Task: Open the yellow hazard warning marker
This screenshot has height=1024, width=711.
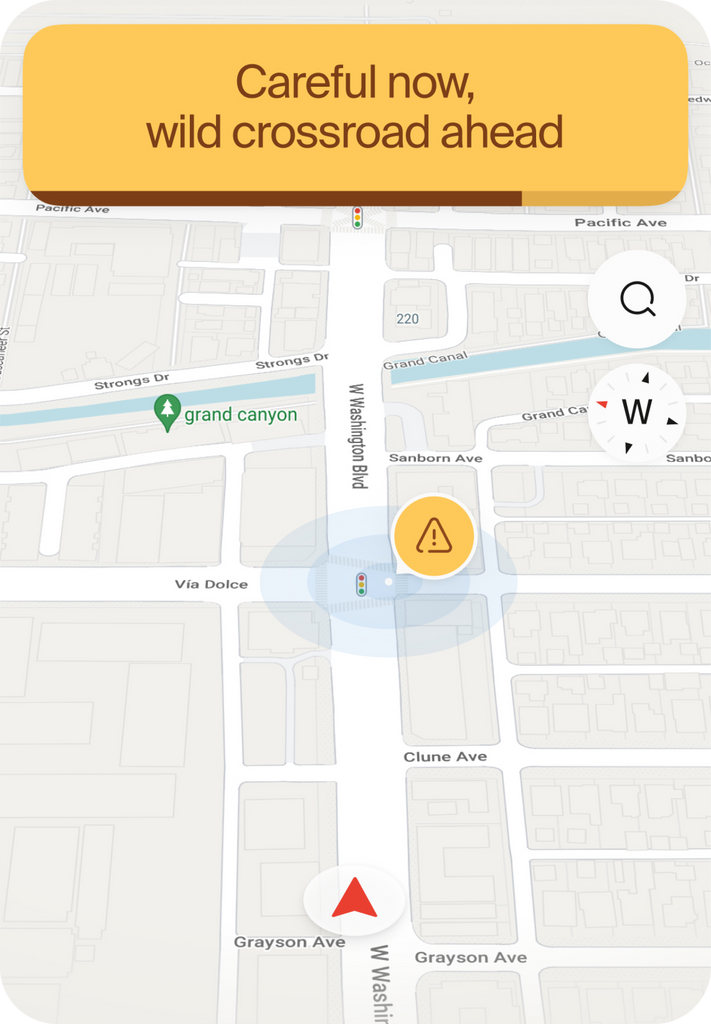Action: click(434, 537)
